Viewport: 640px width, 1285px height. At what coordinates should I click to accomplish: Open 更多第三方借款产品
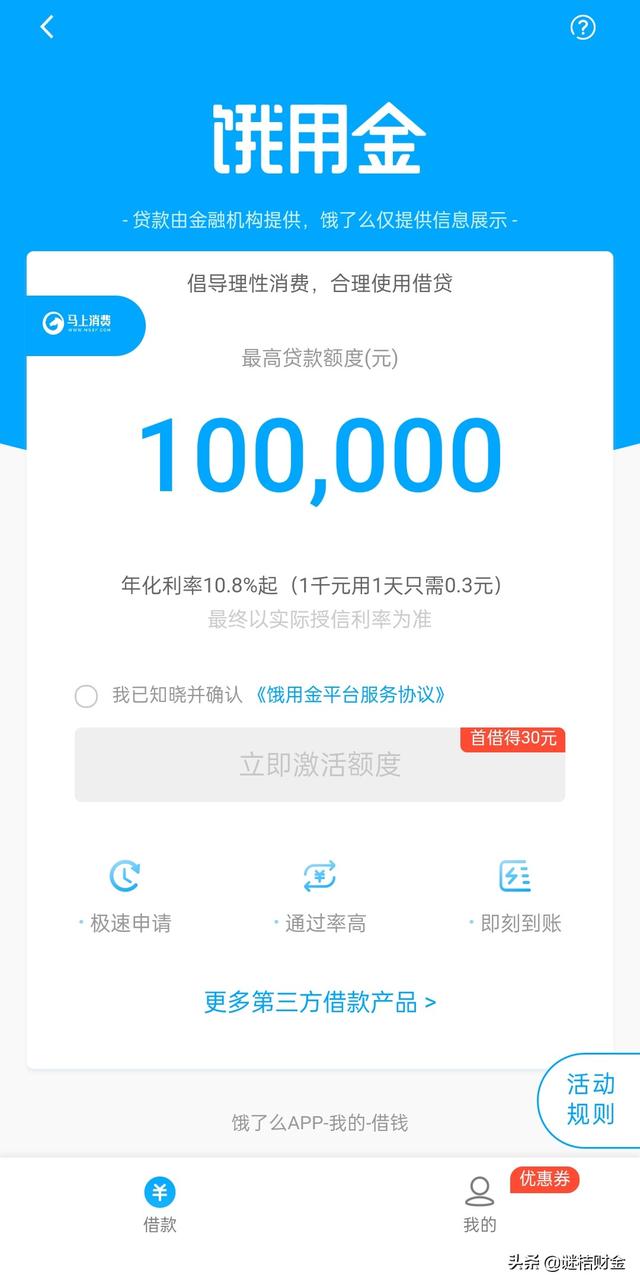319,1002
